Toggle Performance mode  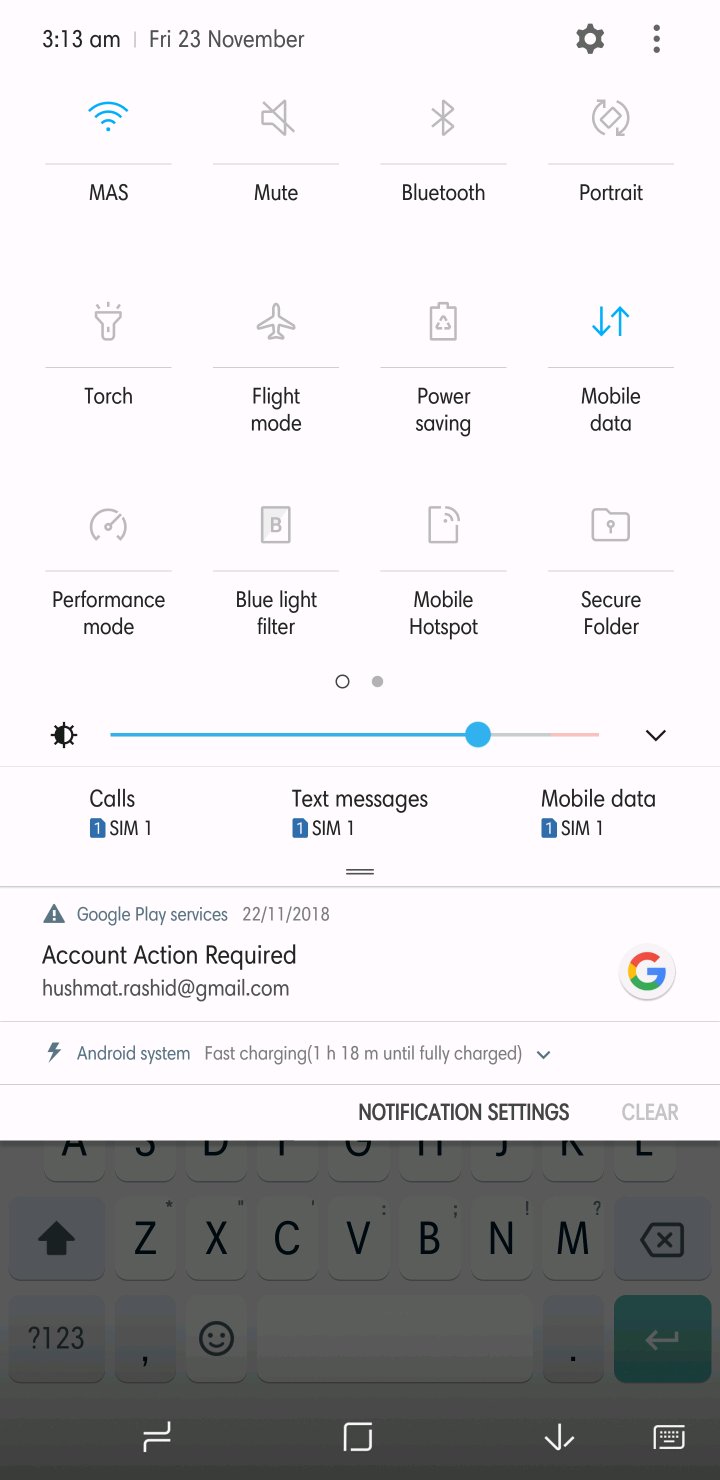(108, 525)
